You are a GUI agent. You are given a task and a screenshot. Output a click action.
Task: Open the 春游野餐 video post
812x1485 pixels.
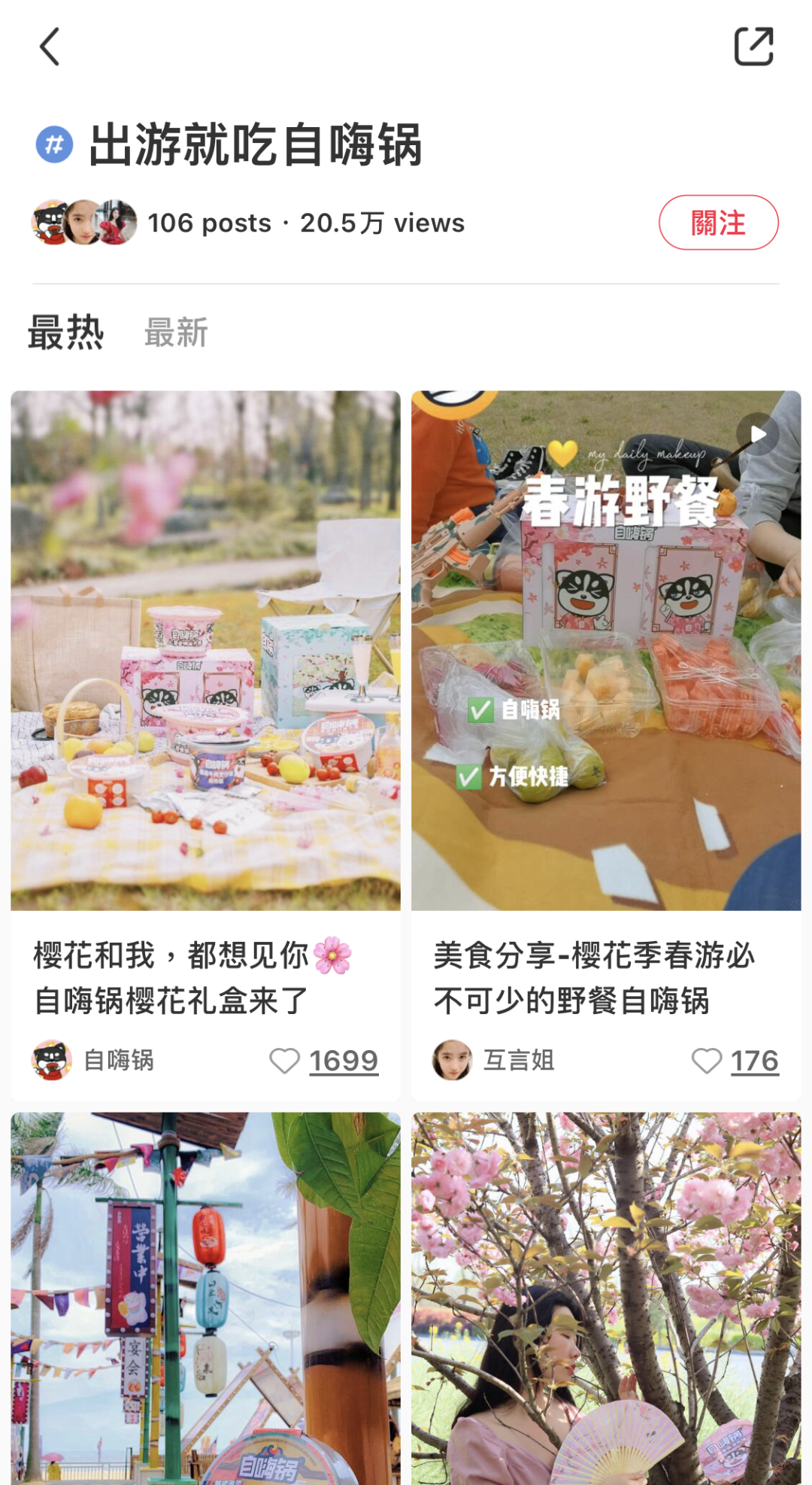(605, 651)
